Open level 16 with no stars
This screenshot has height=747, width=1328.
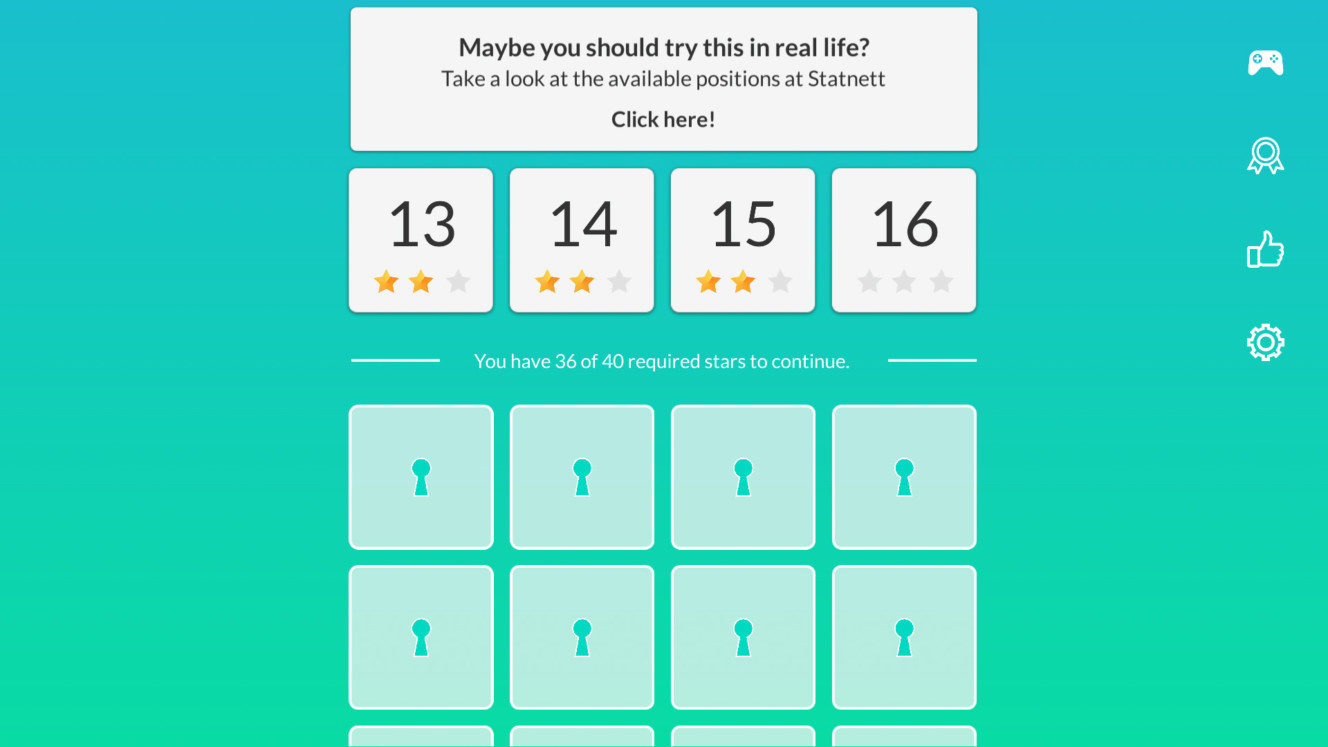pyautogui.click(x=904, y=240)
